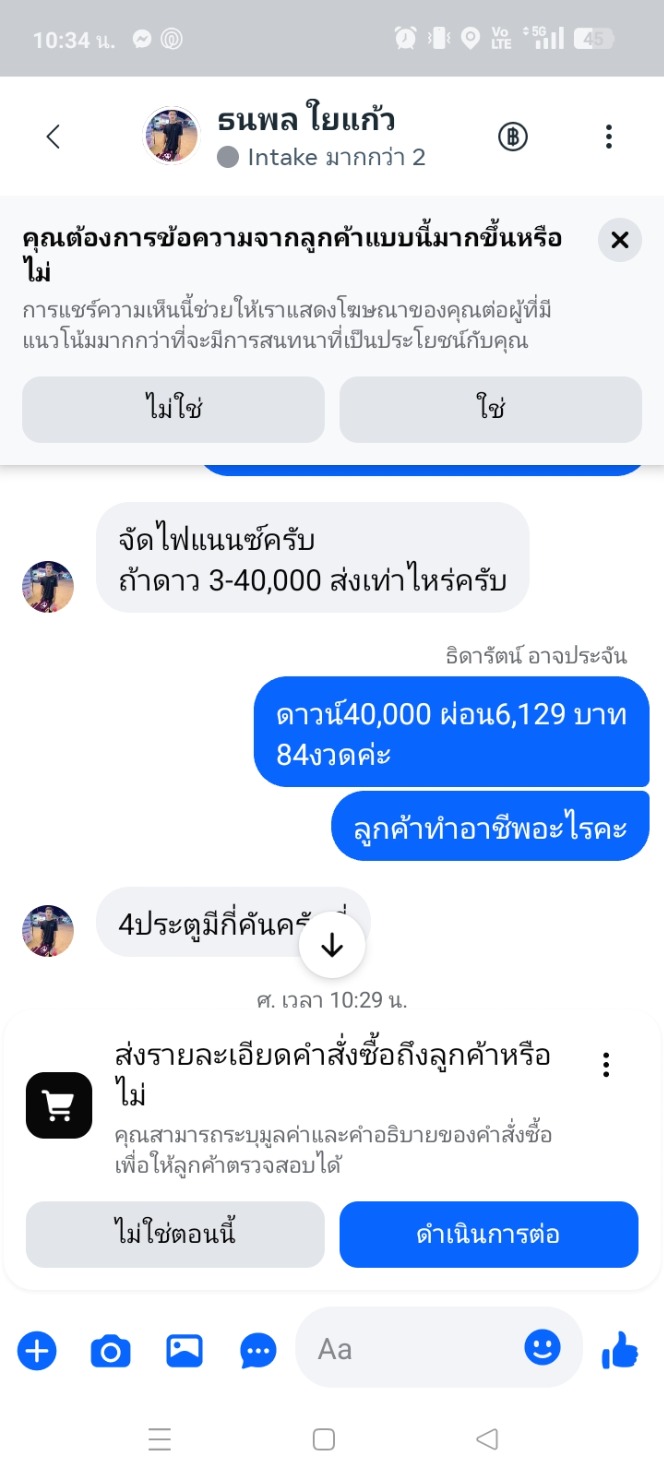Choose ไม่ใช่ตอนนี้ on the order card
Image resolution: width=664 pixels, height=1480 pixels.
pos(175,1234)
